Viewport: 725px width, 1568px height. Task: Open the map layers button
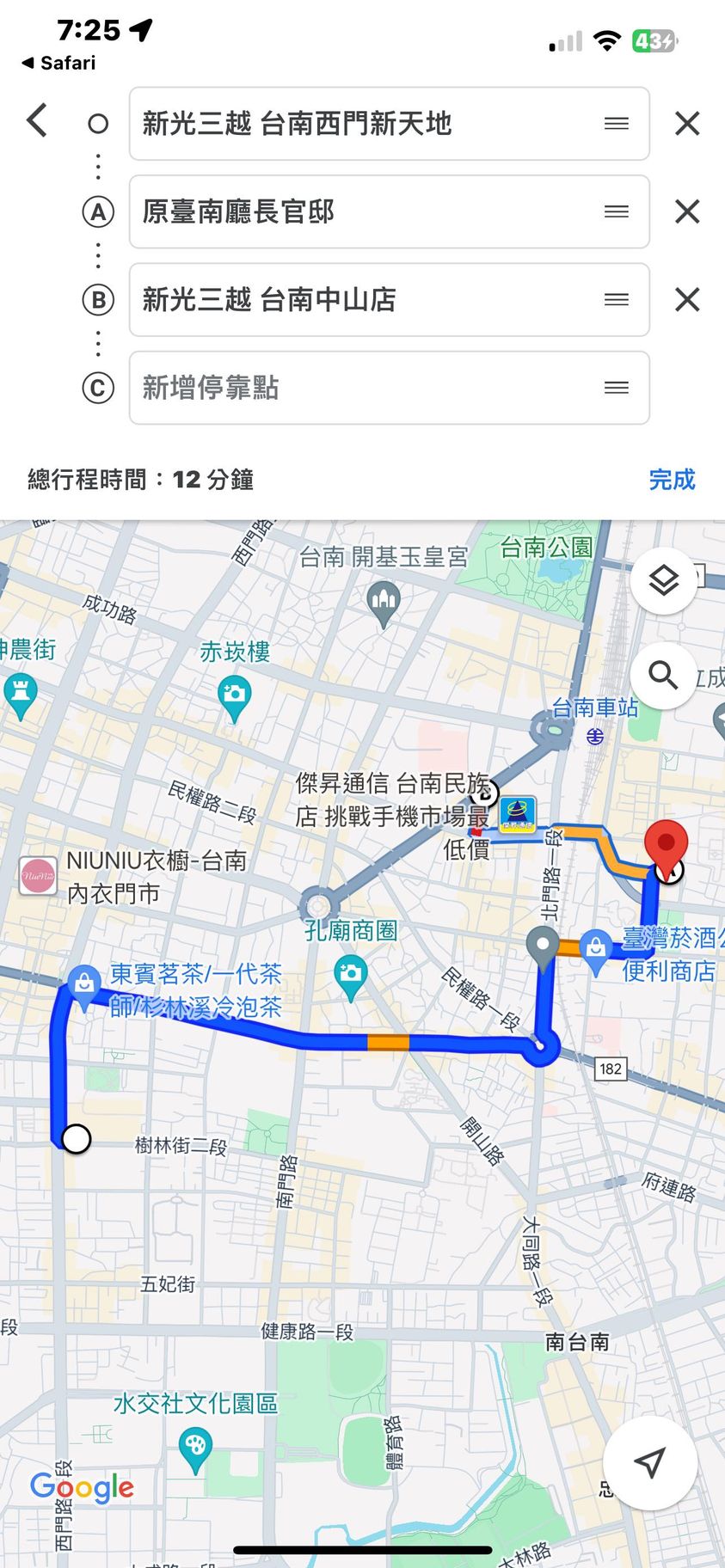[663, 581]
